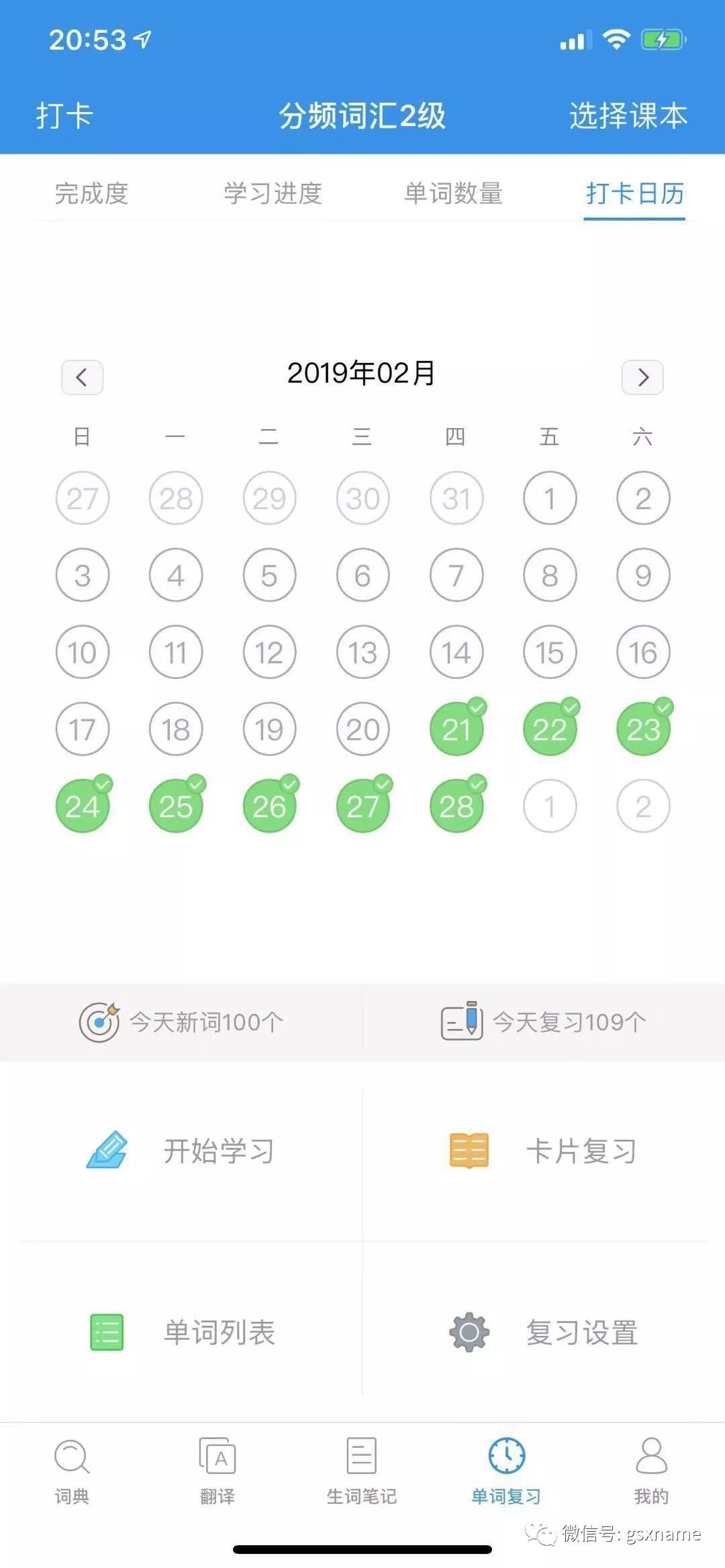Select the 打卡日历 tab
Screen dimensions: 725x1568
tap(634, 193)
